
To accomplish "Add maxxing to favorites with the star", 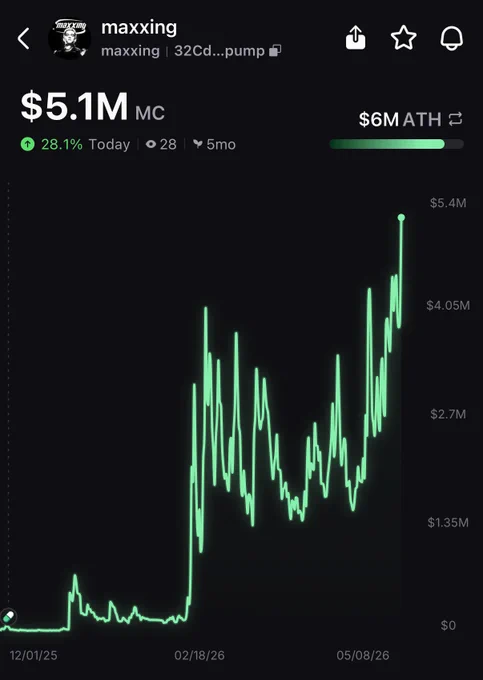I will pyautogui.click(x=404, y=38).
